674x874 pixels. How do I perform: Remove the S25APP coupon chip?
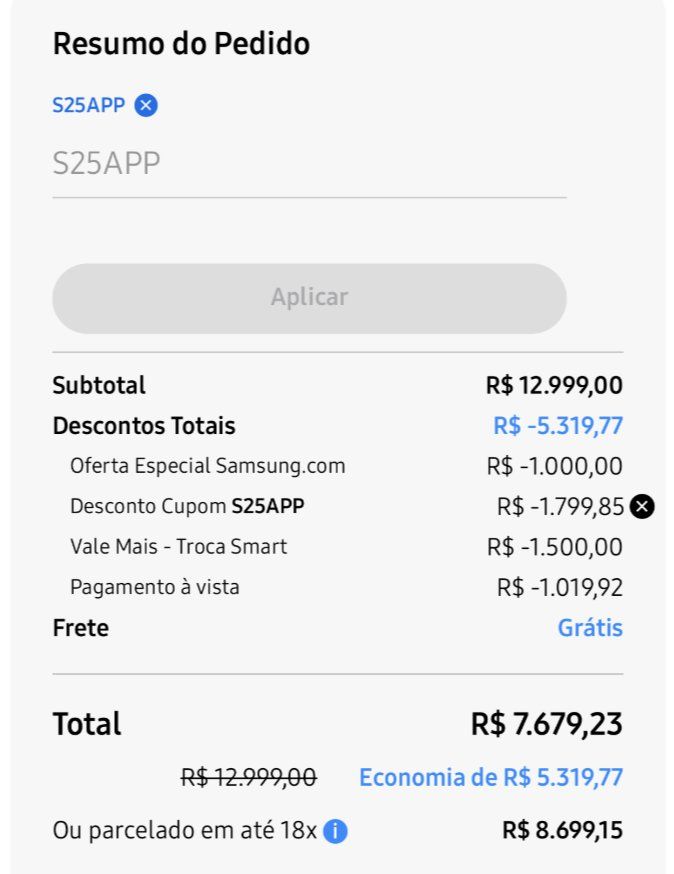[x=146, y=105]
